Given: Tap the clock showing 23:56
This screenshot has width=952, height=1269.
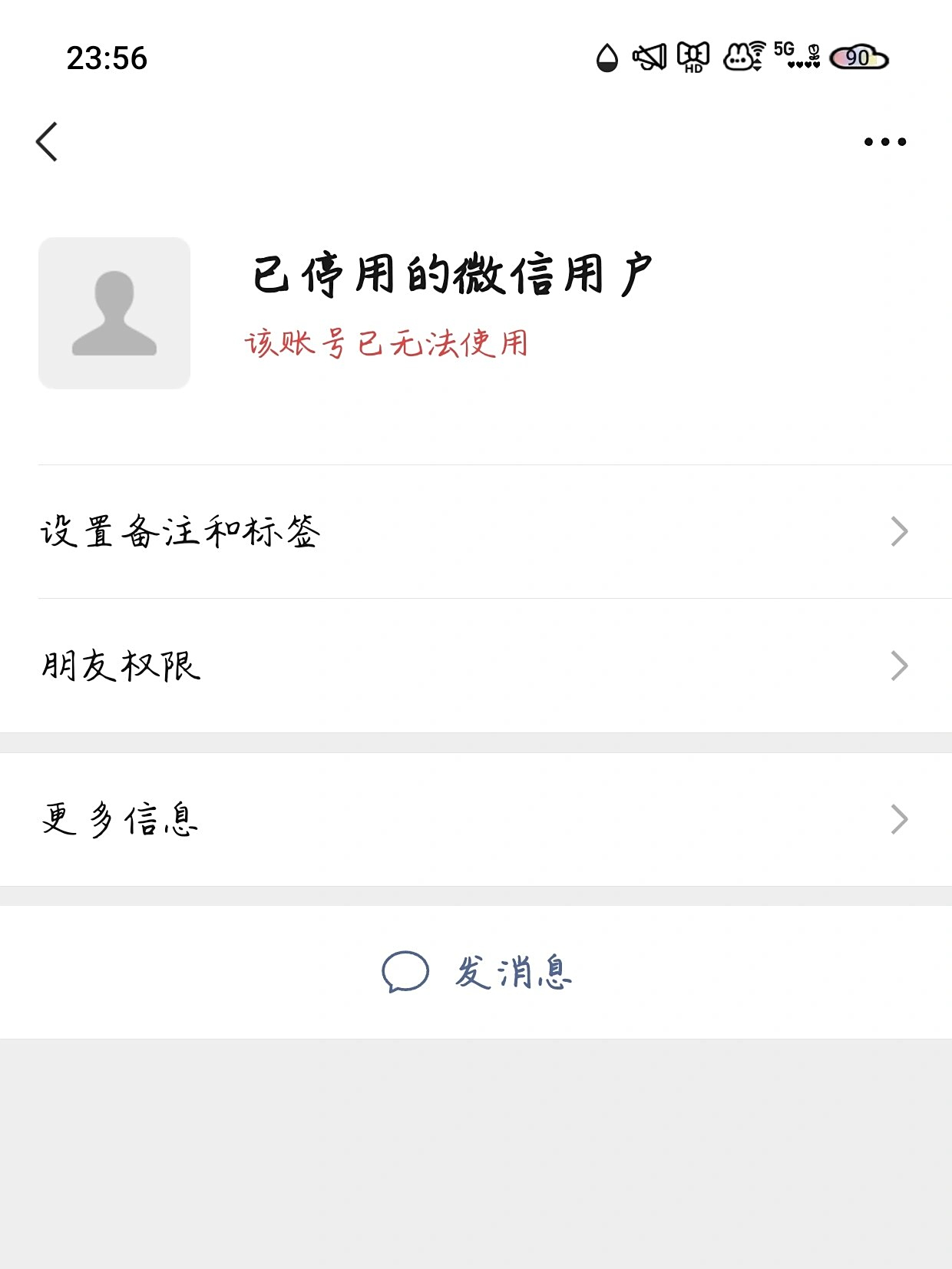Looking at the screenshot, I should click(107, 58).
